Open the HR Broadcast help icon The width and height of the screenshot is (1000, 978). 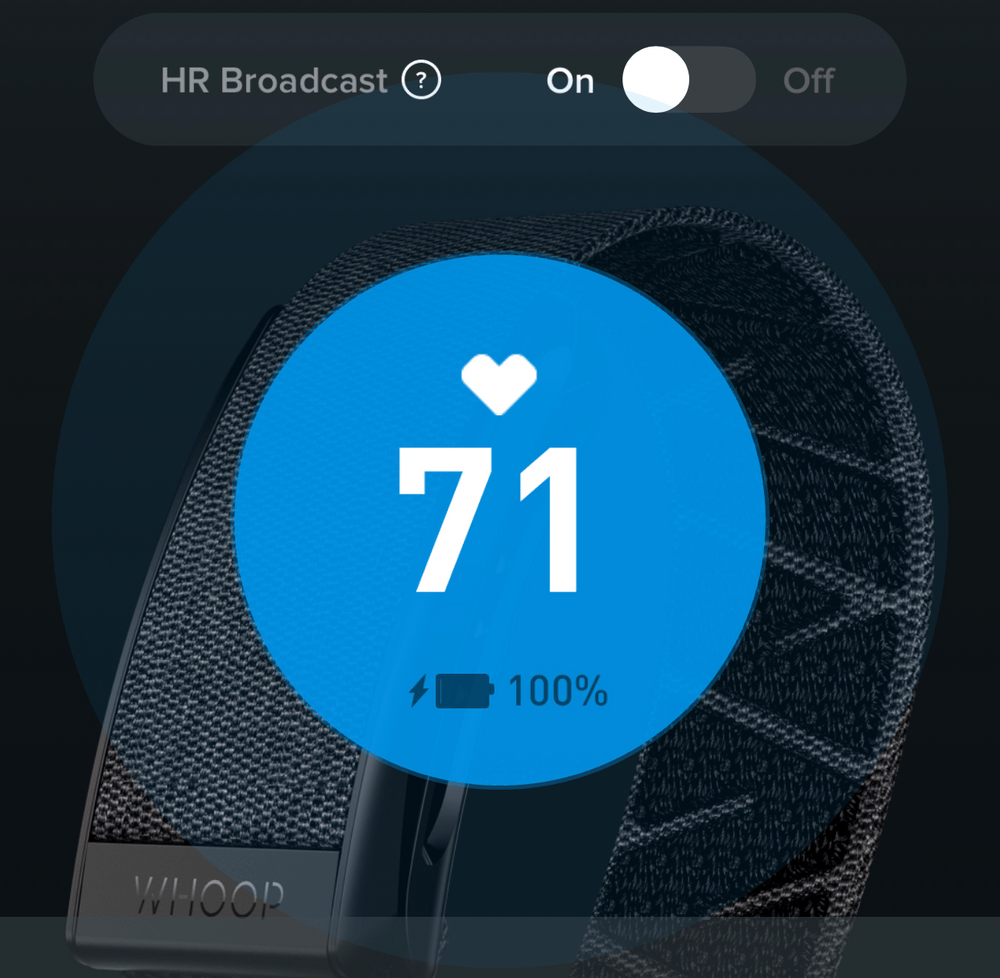coord(421,81)
